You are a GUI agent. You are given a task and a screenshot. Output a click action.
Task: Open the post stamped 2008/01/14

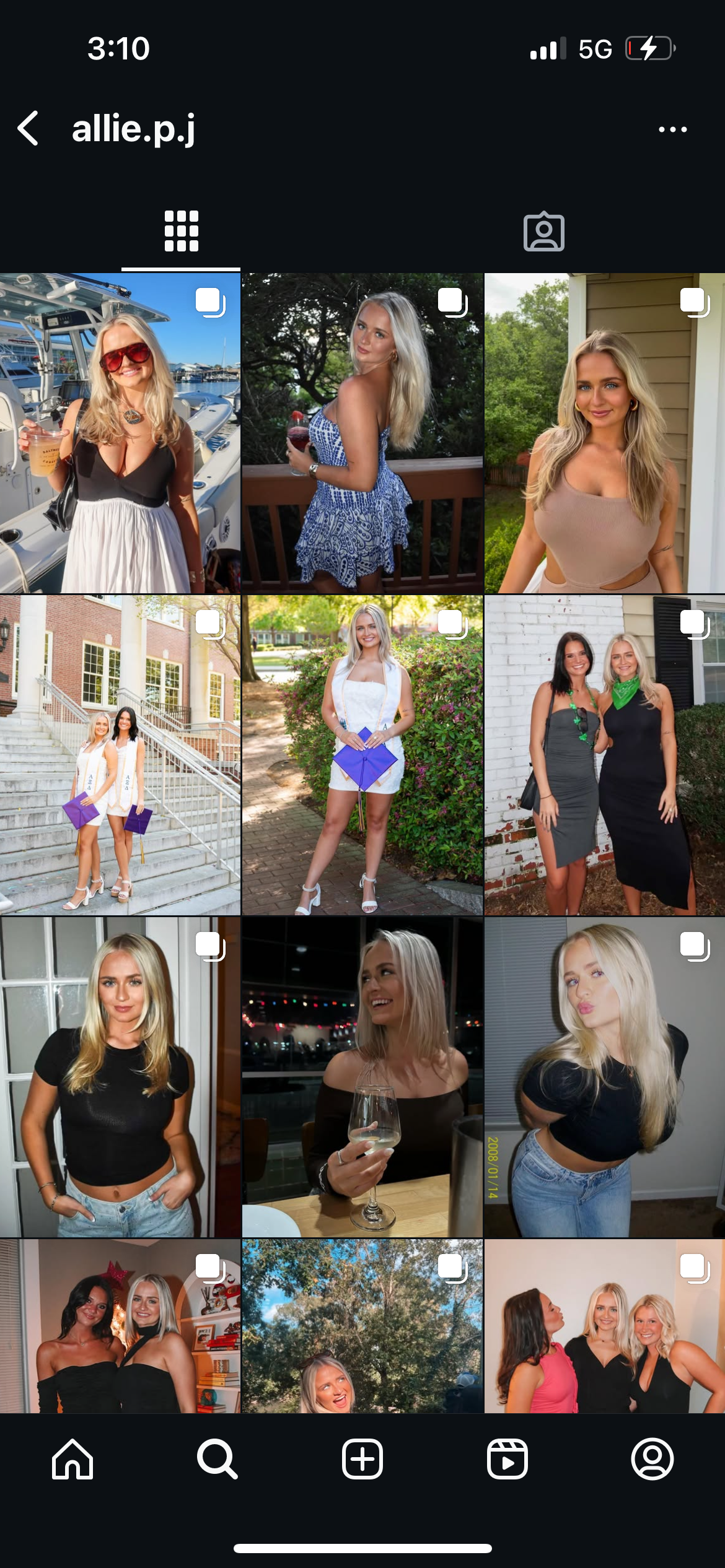coord(605,1077)
